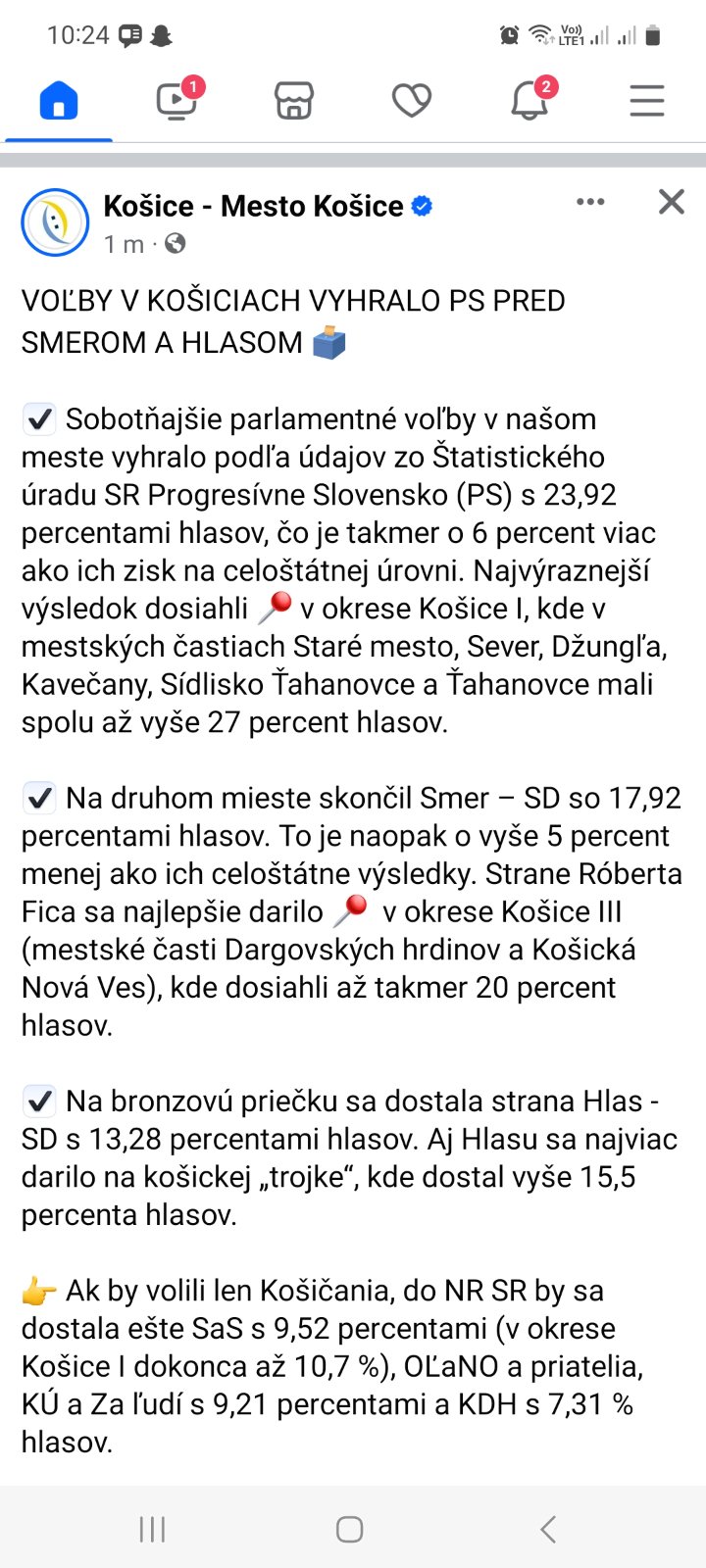Go back using system navigation
This screenshot has height=1568, width=706.
click(x=548, y=1529)
